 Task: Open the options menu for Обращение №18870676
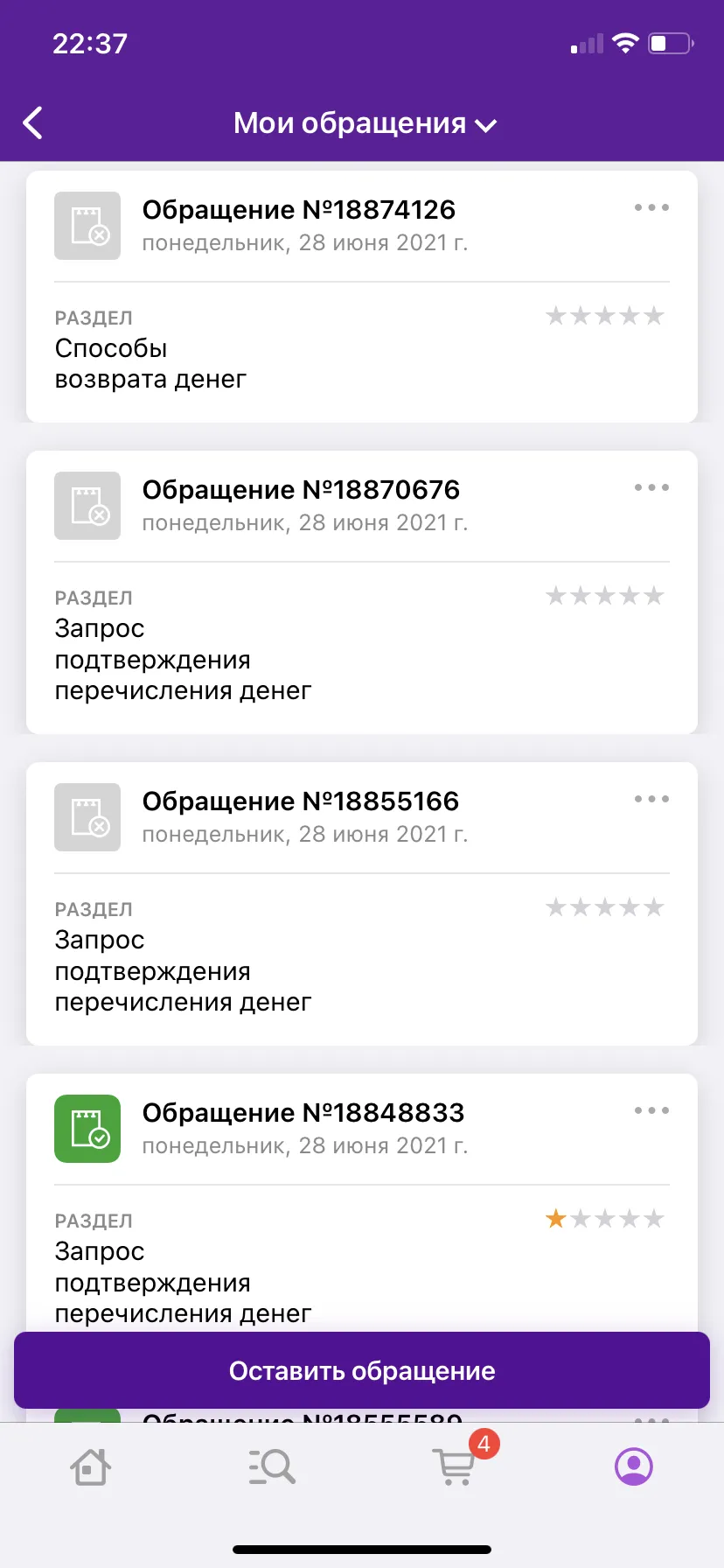point(651,488)
